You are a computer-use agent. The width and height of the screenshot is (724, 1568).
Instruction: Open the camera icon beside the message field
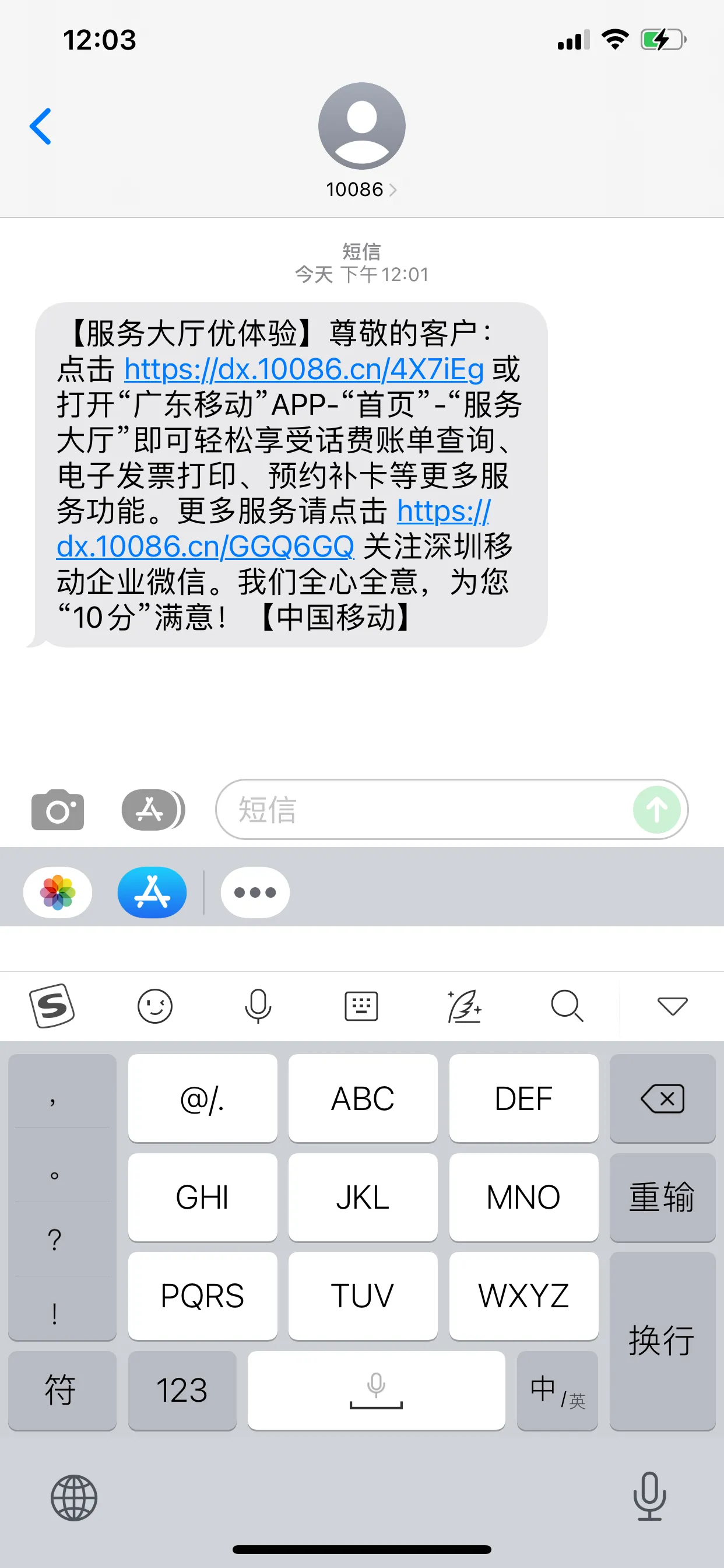pyautogui.click(x=57, y=810)
